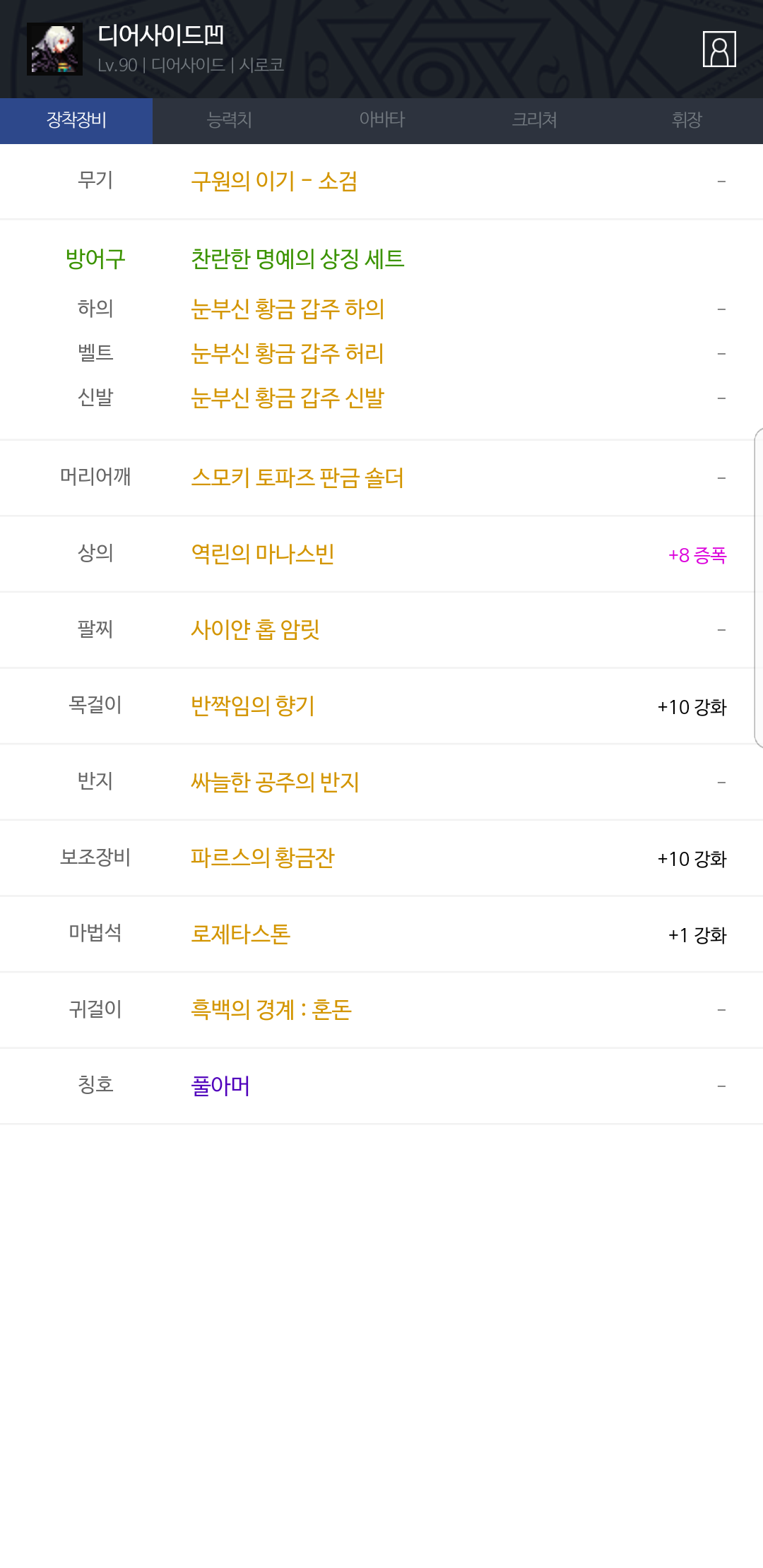Open set 찬란한 명예의 상징 세트

click(297, 259)
